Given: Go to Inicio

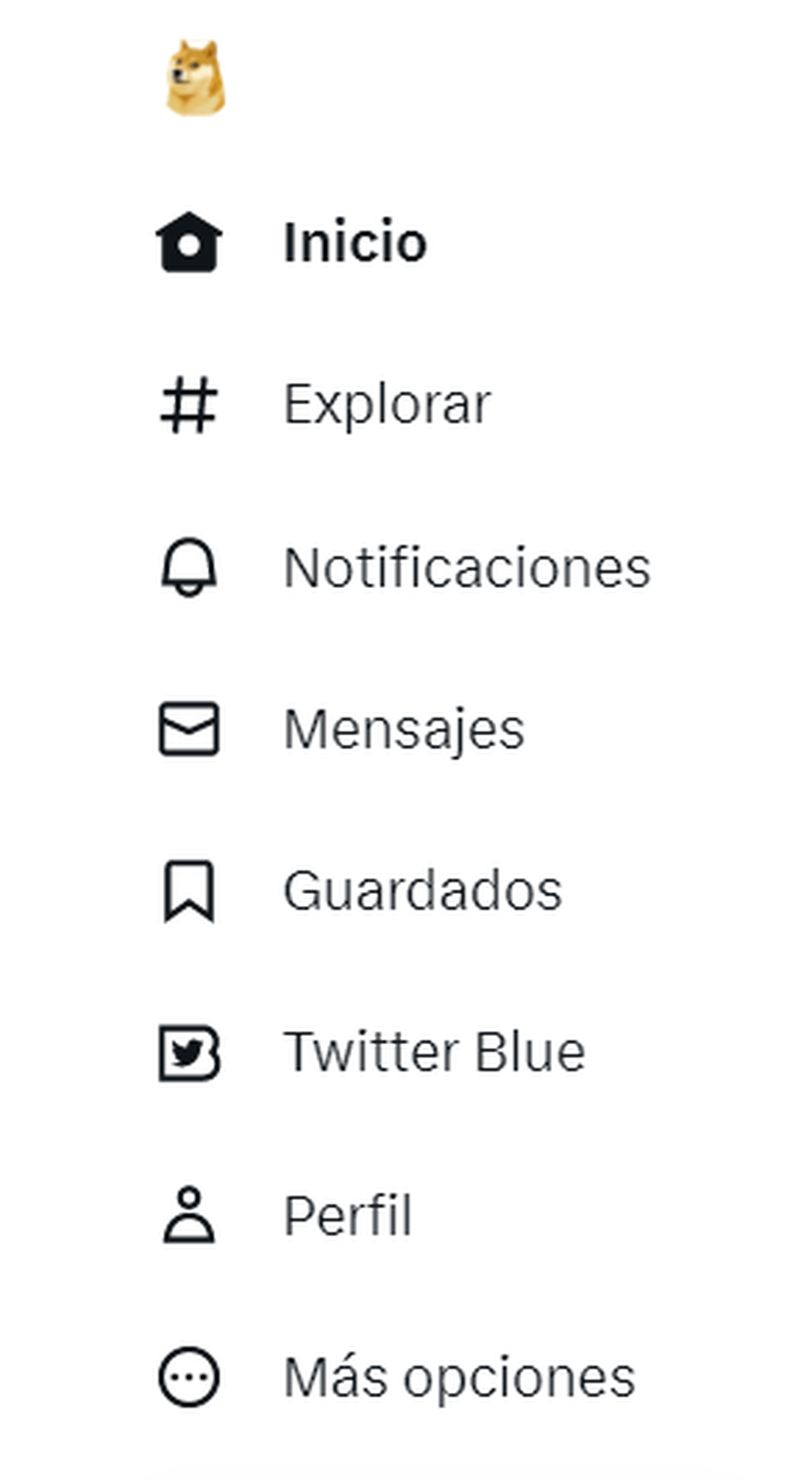Looking at the screenshot, I should point(293,243).
